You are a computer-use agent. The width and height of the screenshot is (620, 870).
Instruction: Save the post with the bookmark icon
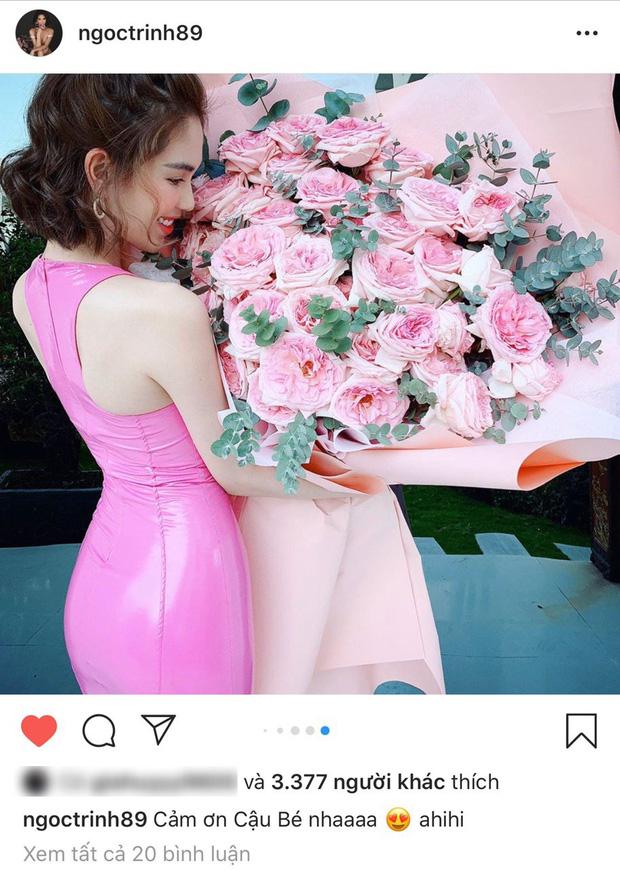581,730
